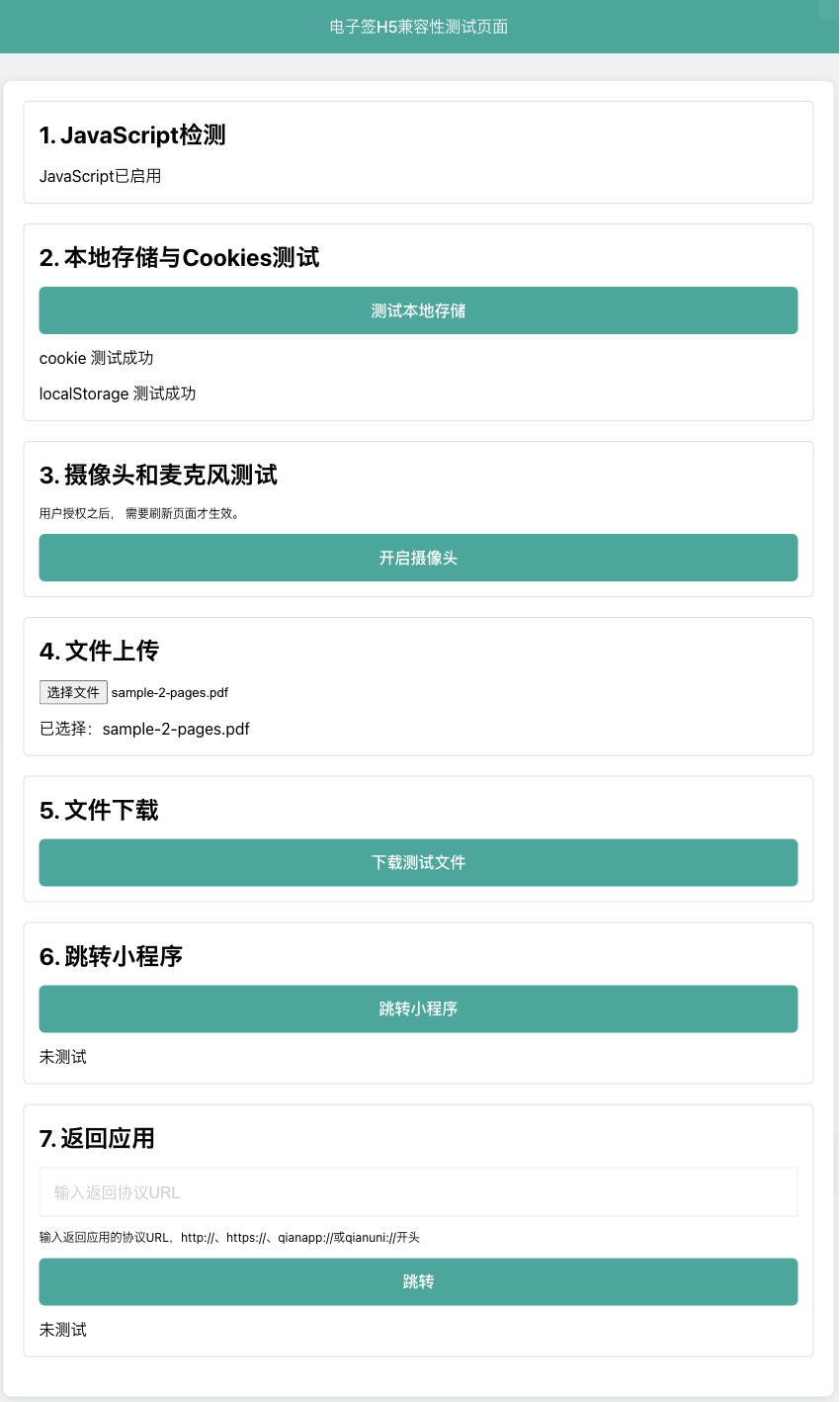Tap the 跳转 button under 返回应用
840x1402 pixels.
[x=418, y=1281]
